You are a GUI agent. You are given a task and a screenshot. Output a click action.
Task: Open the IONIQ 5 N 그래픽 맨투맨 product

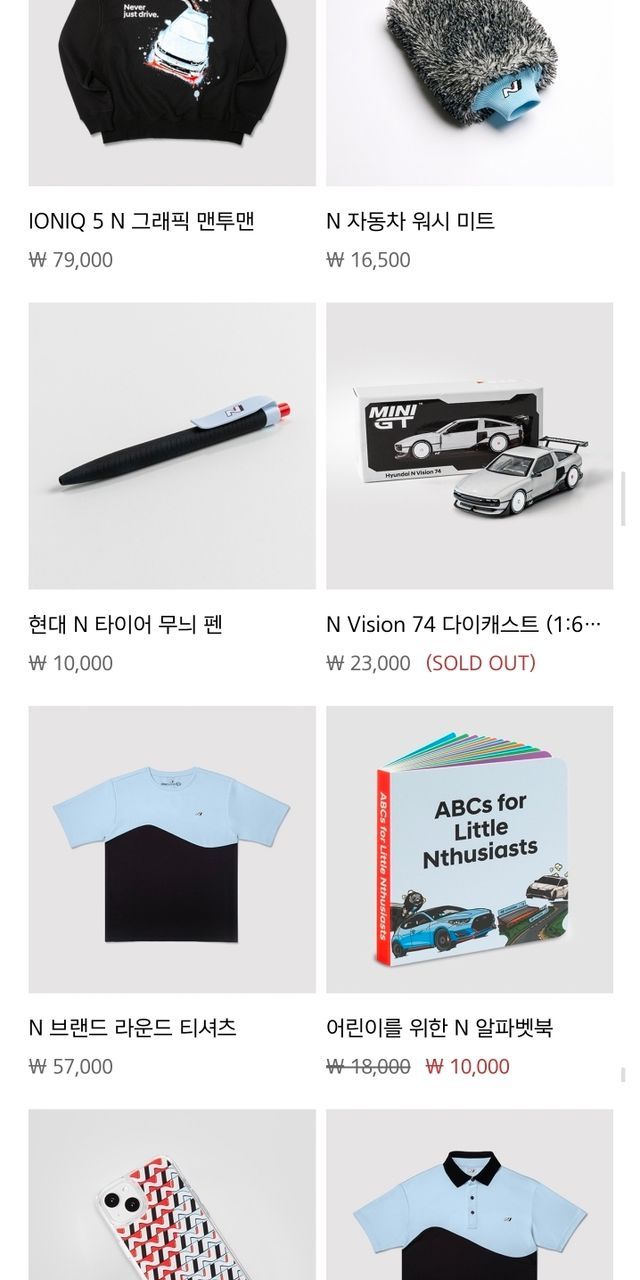171,92
